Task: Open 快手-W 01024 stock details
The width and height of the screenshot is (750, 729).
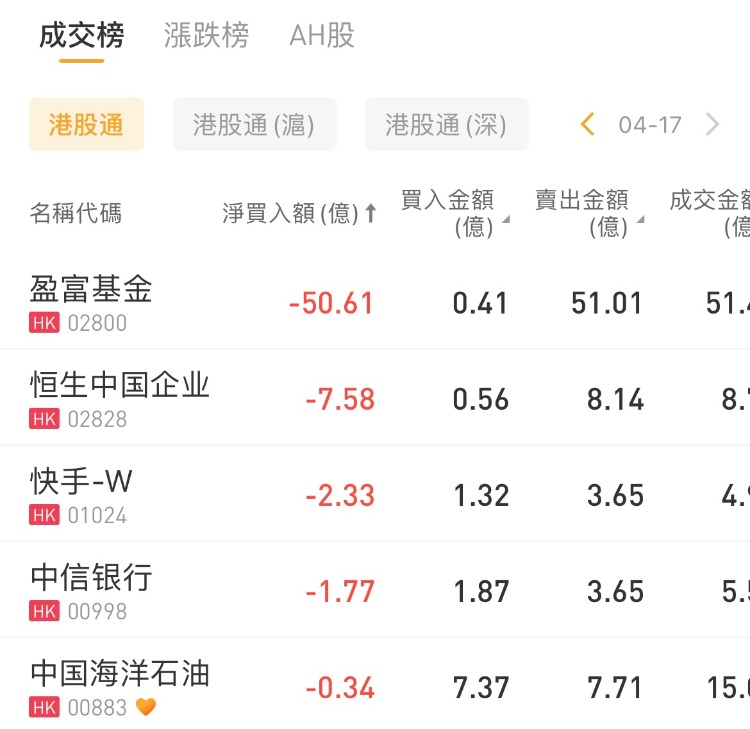Action: (82, 494)
